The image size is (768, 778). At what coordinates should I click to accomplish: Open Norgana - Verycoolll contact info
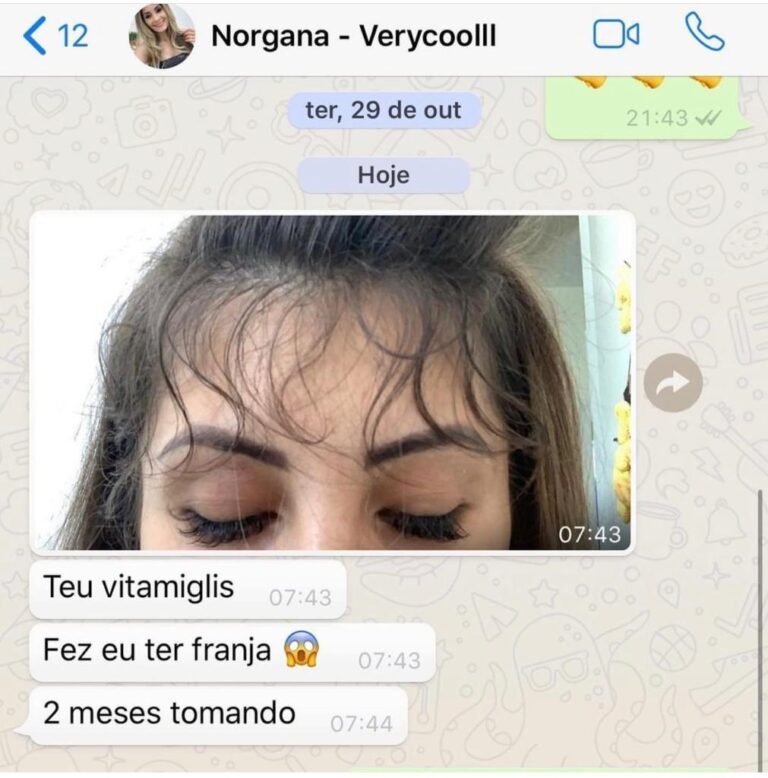[x=353, y=36]
